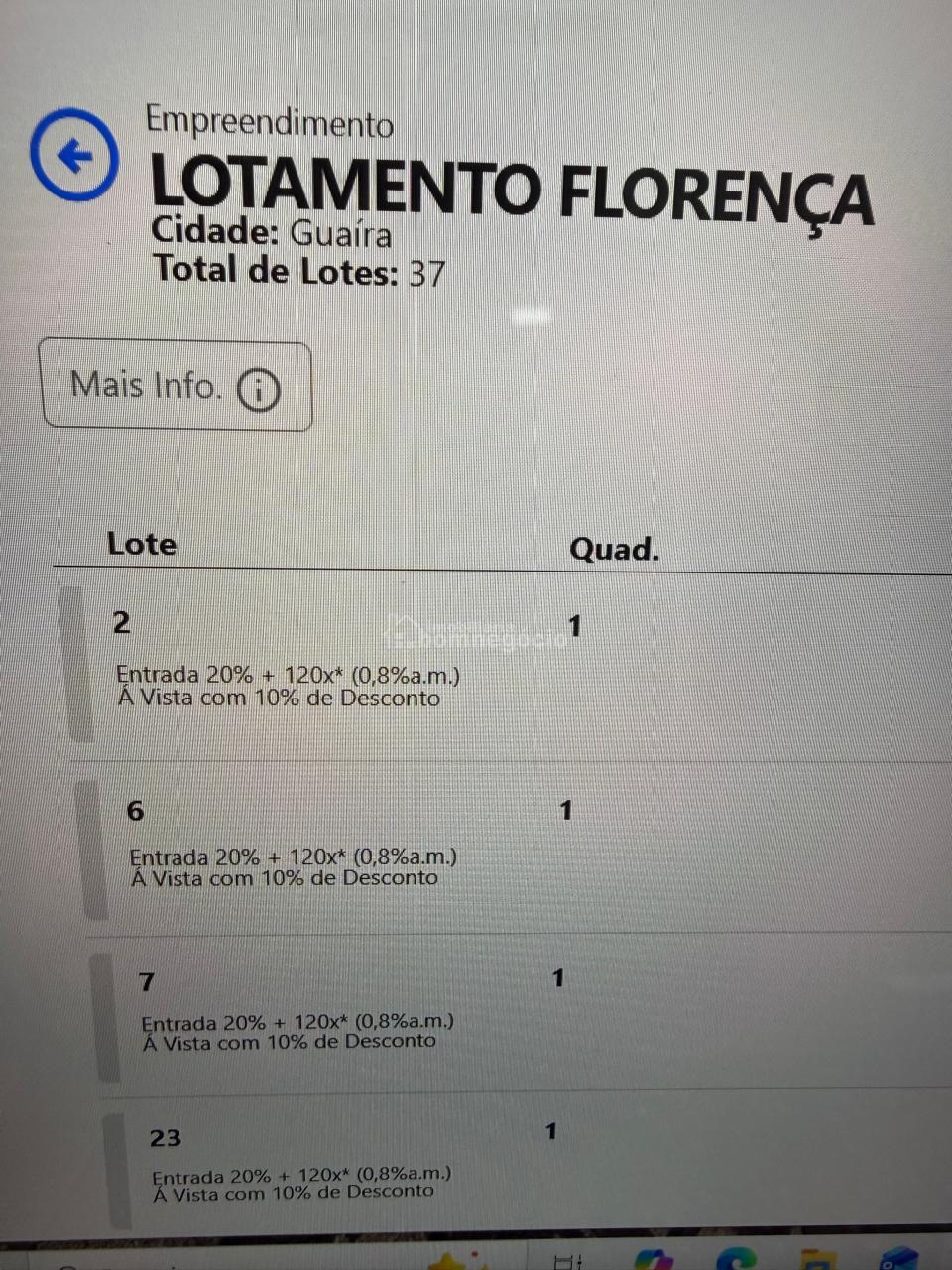Select lot 2 in the list
Screen dimensions: 952x1270
pyautogui.click(x=288, y=662)
